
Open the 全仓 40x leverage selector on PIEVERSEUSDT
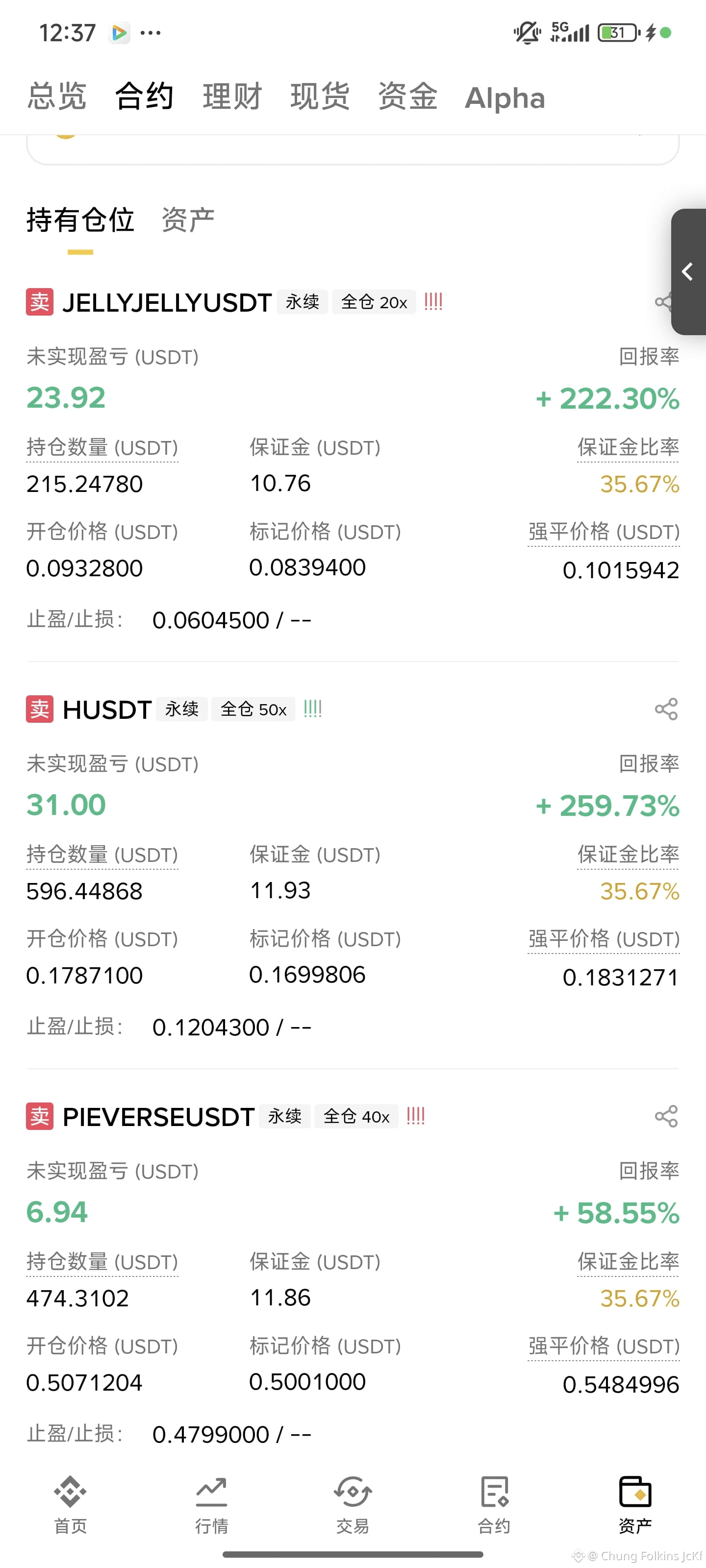(356, 1116)
